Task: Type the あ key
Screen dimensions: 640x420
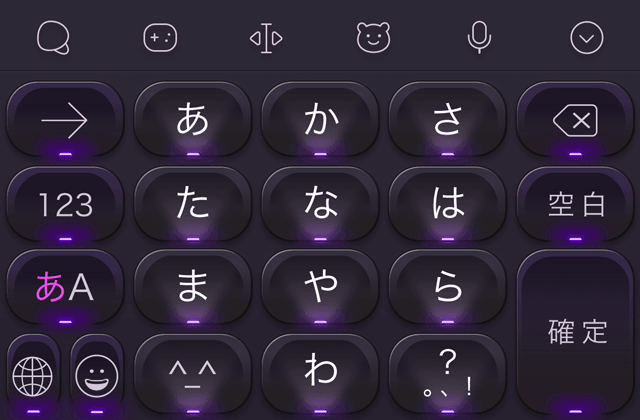Action: (x=192, y=121)
